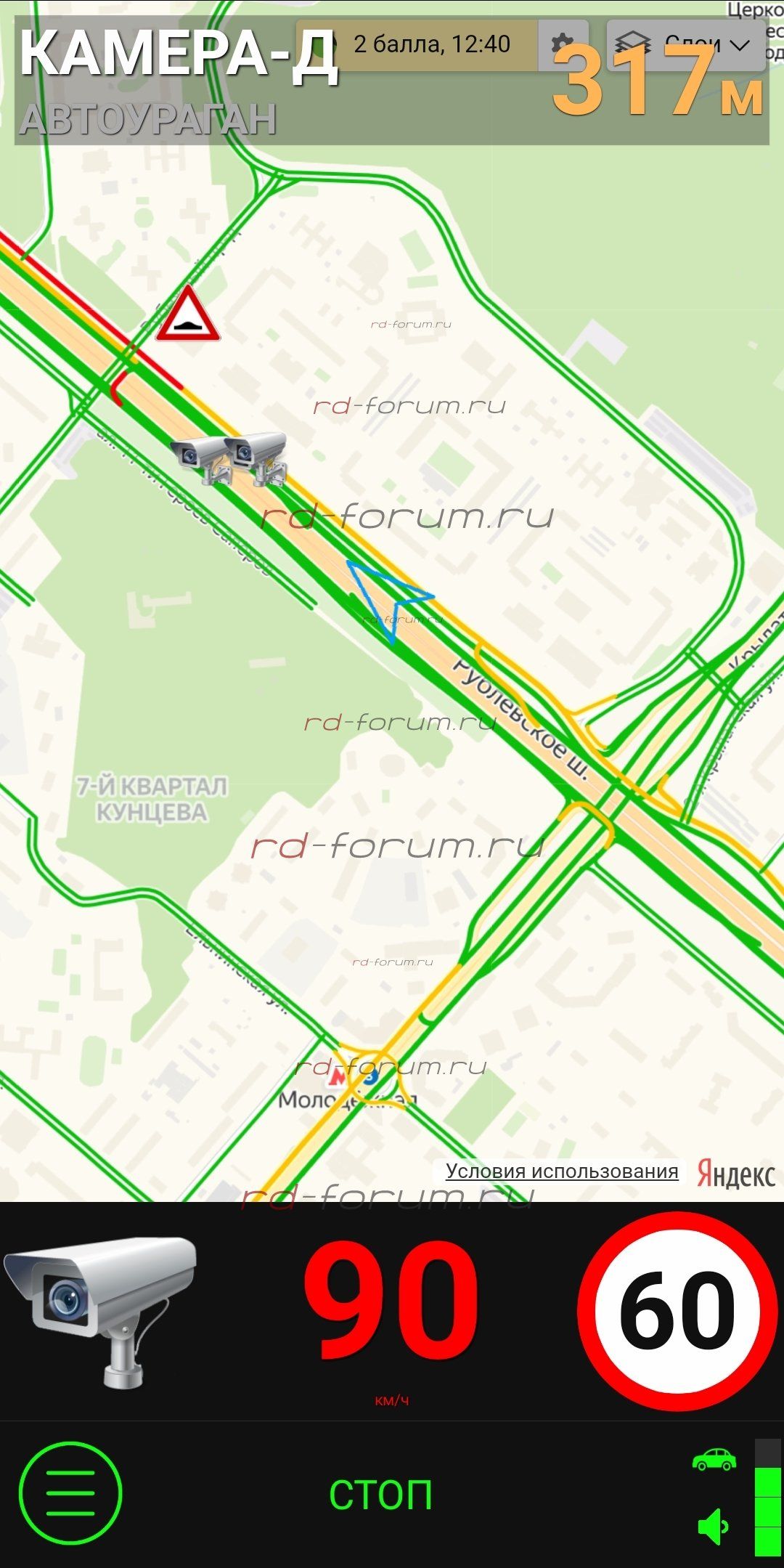This screenshot has width=784, height=1568.
Task: Tap the speed bump warning marker
Action: pyautogui.click(x=188, y=314)
